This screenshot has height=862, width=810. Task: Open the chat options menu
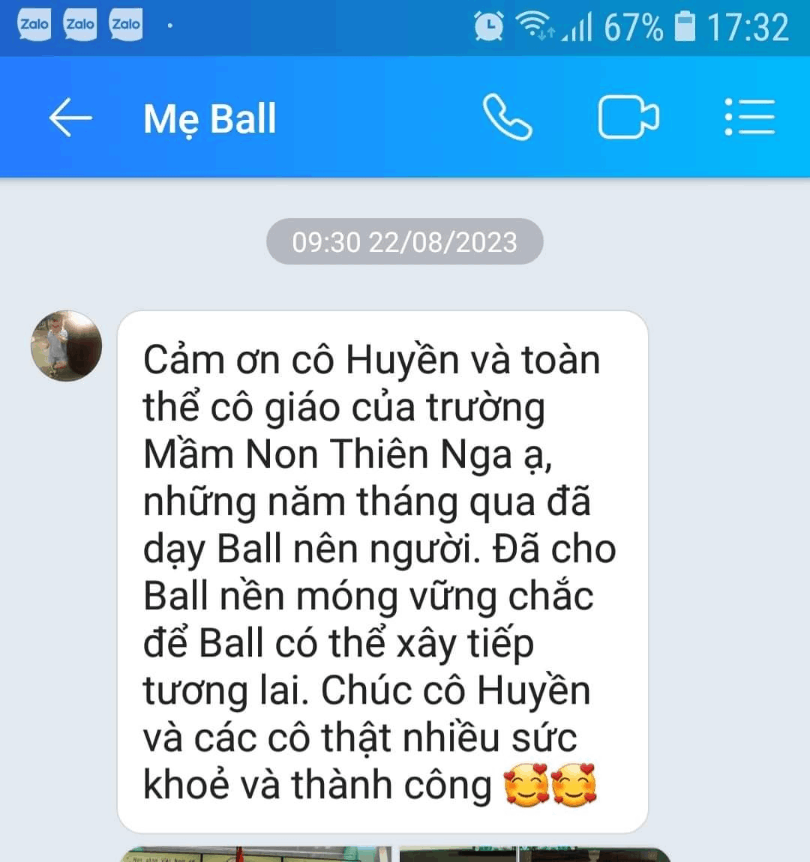749,118
